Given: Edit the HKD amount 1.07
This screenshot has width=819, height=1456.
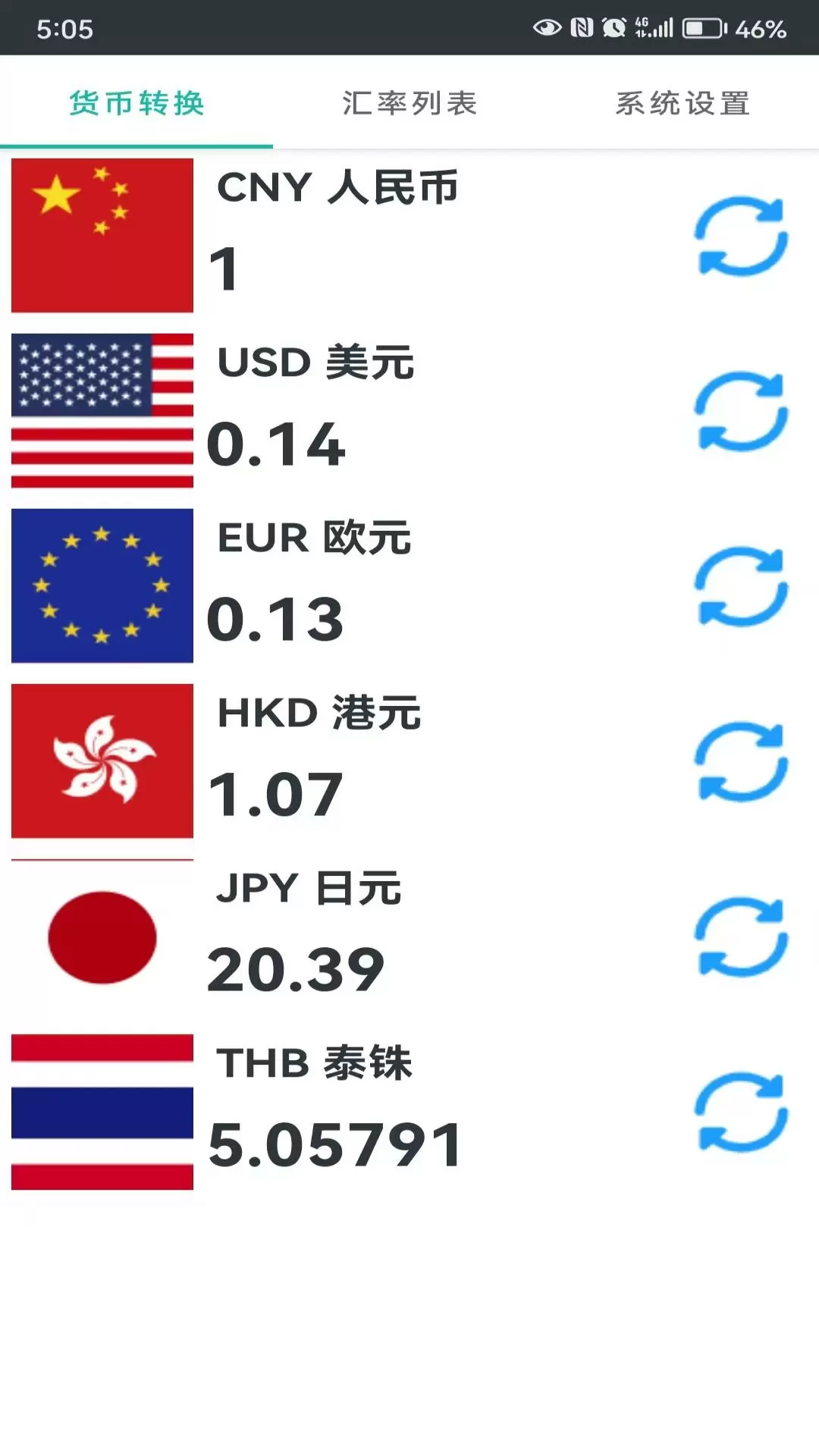Looking at the screenshot, I should point(275,795).
